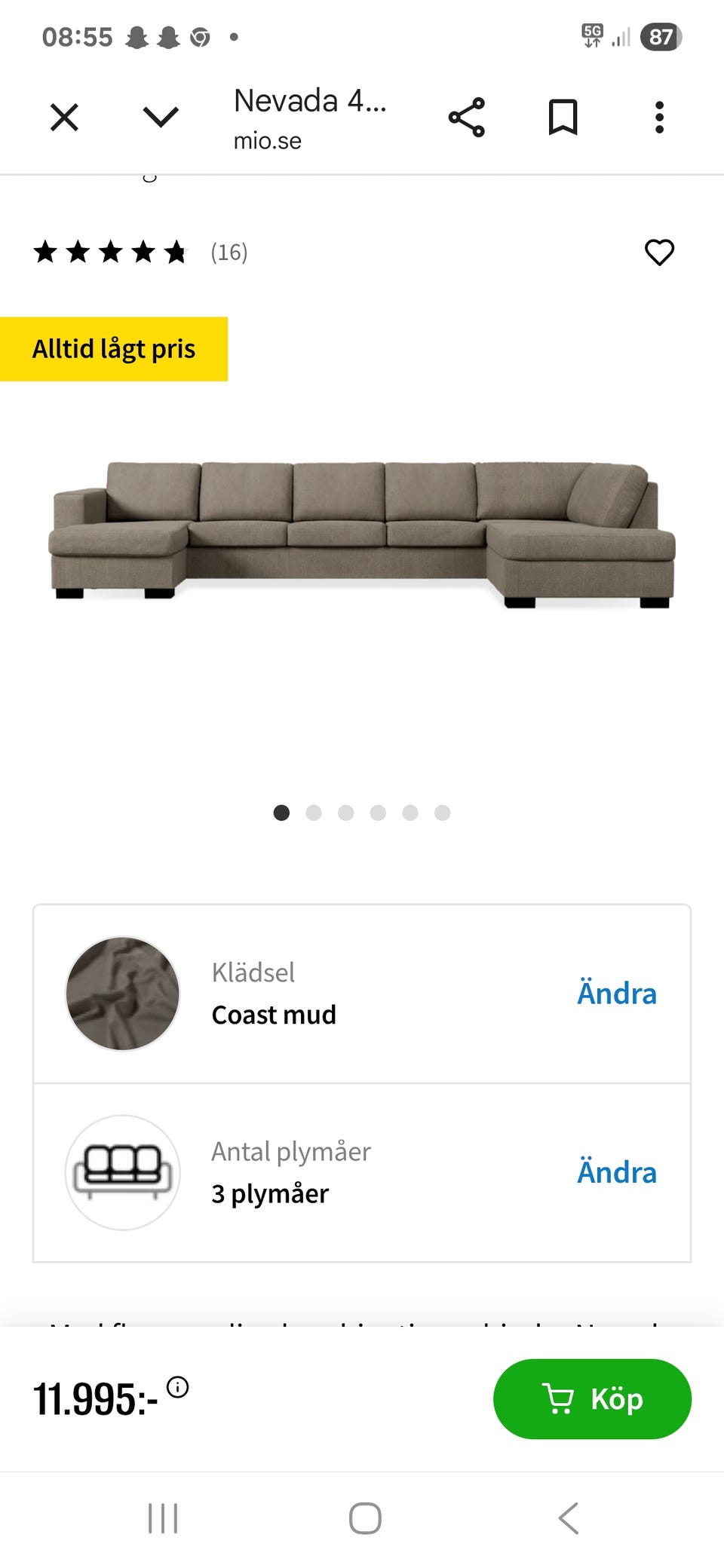Image resolution: width=724 pixels, height=1568 pixels.
Task: Select the fourth carousel image dot
Action: click(x=378, y=813)
